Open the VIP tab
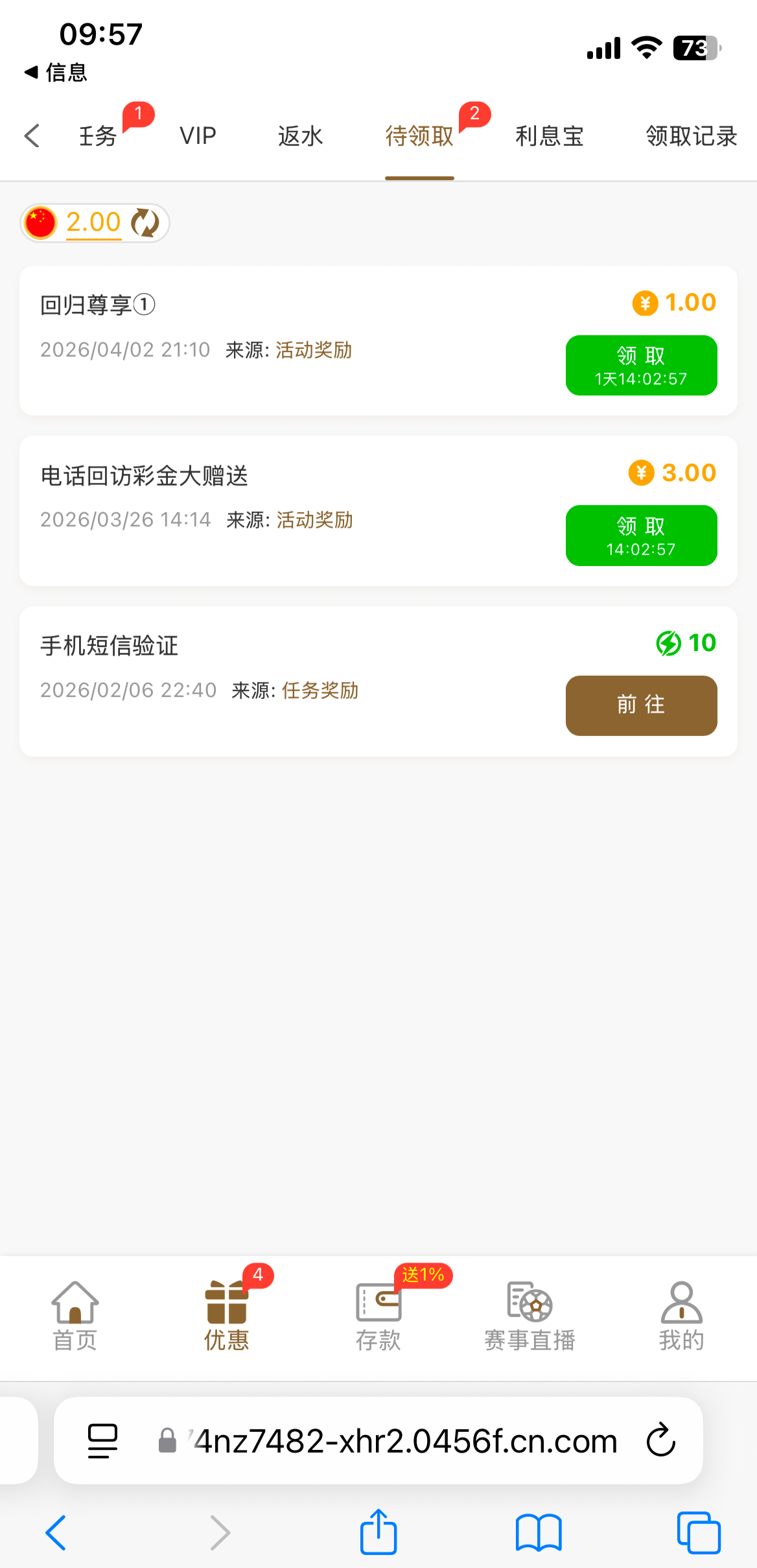757x1568 pixels. pos(198,136)
